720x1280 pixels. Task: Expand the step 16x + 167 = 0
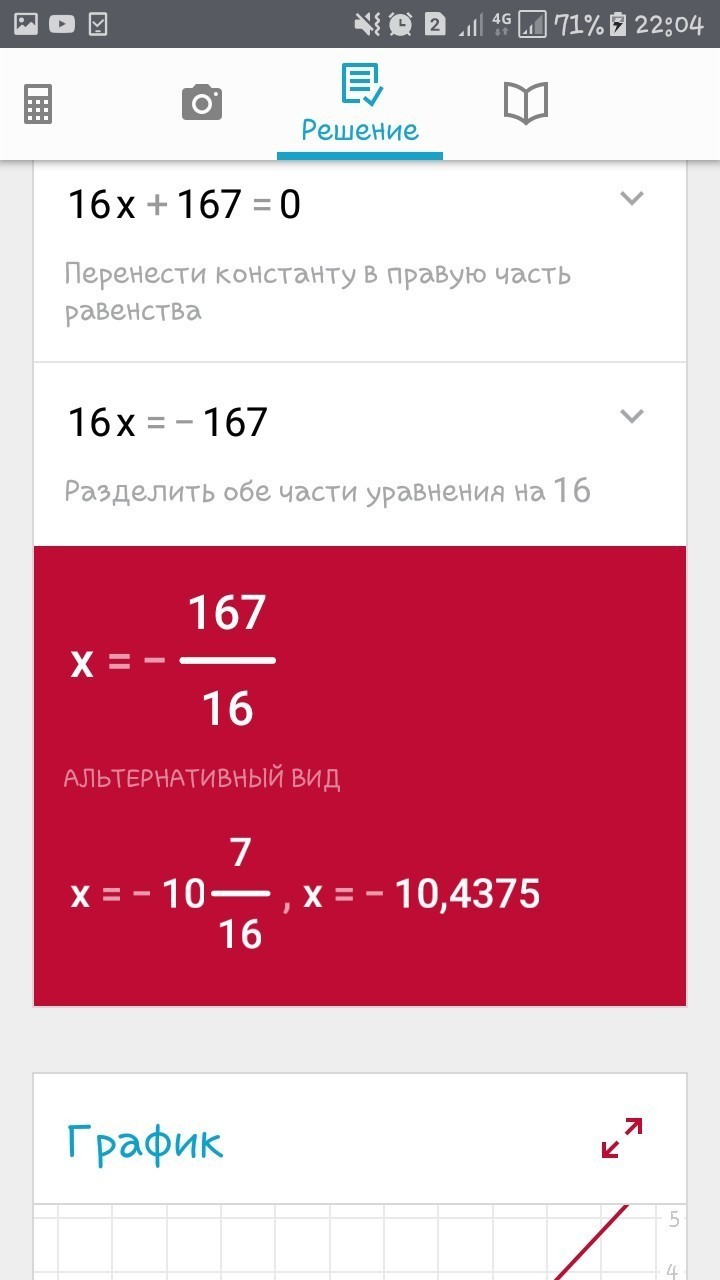[631, 199]
